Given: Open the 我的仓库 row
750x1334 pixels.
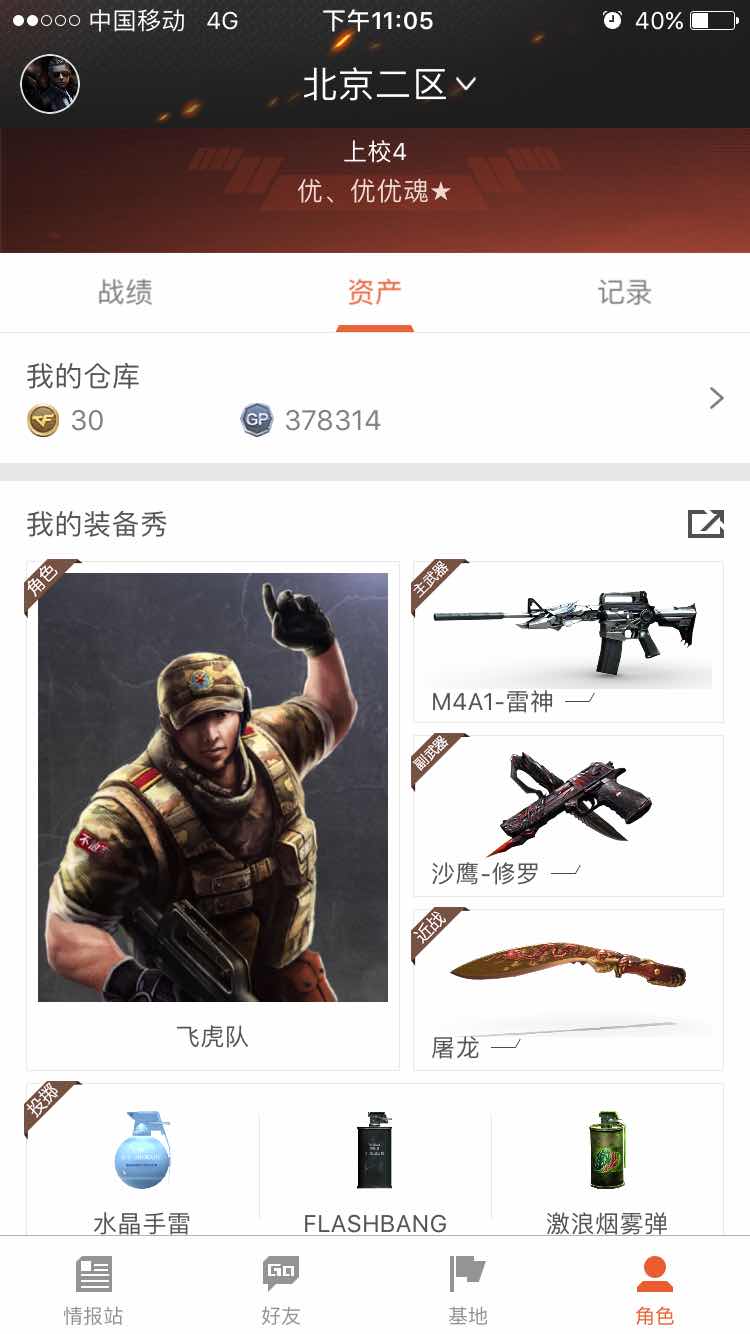Looking at the screenshot, I should (375, 398).
